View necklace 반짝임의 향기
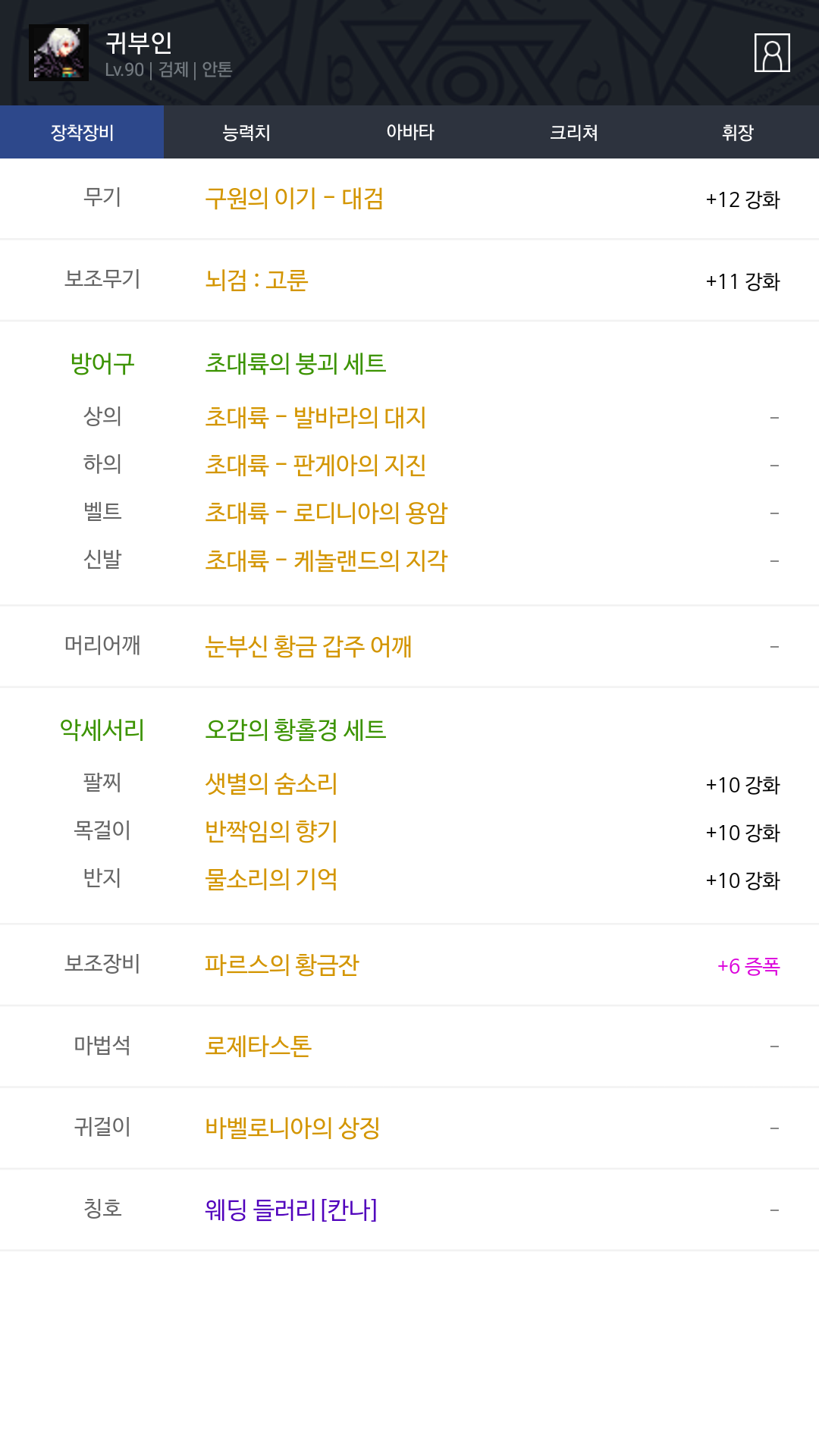The width and height of the screenshot is (819, 1456). click(271, 831)
